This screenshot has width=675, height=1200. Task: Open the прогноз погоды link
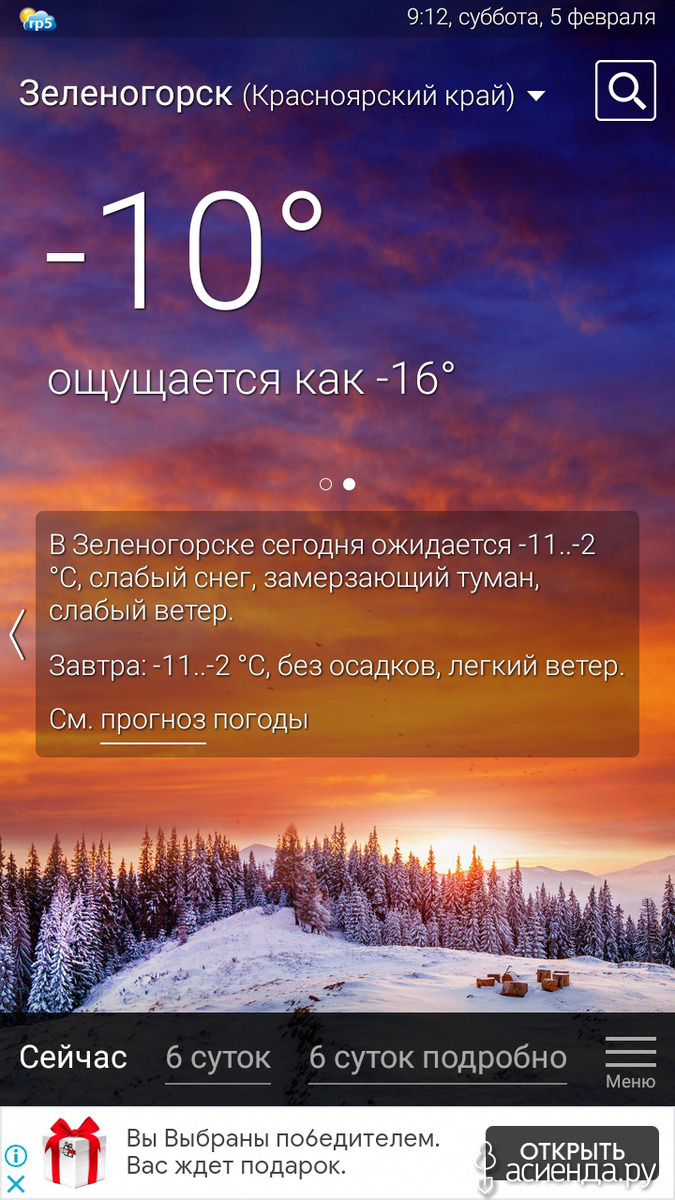204,720
